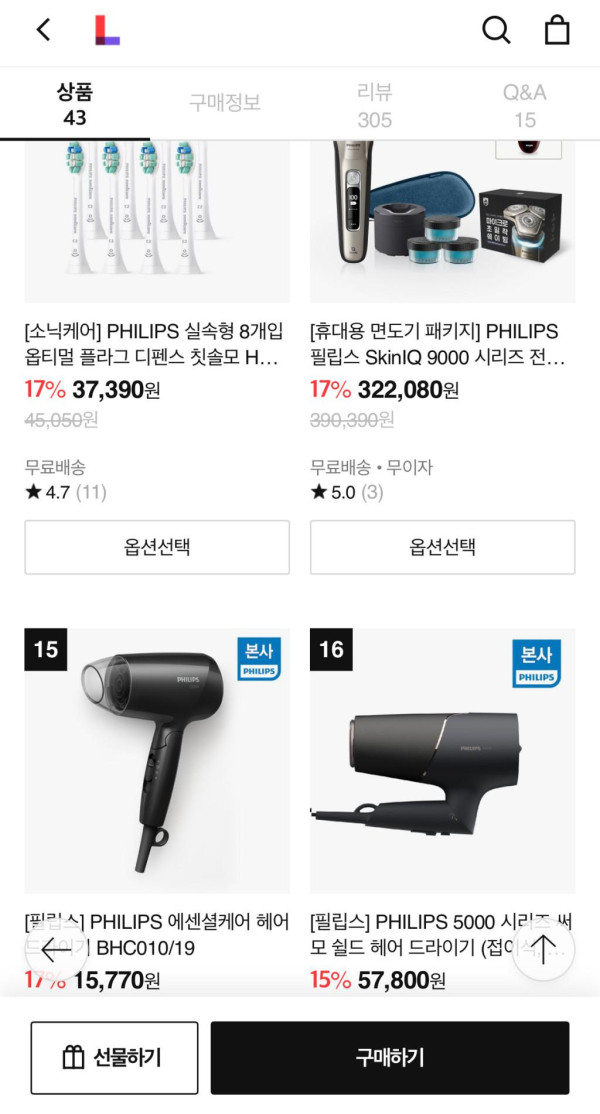Switch to the 구매정보 tab
The image size is (600, 1114).
click(225, 103)
